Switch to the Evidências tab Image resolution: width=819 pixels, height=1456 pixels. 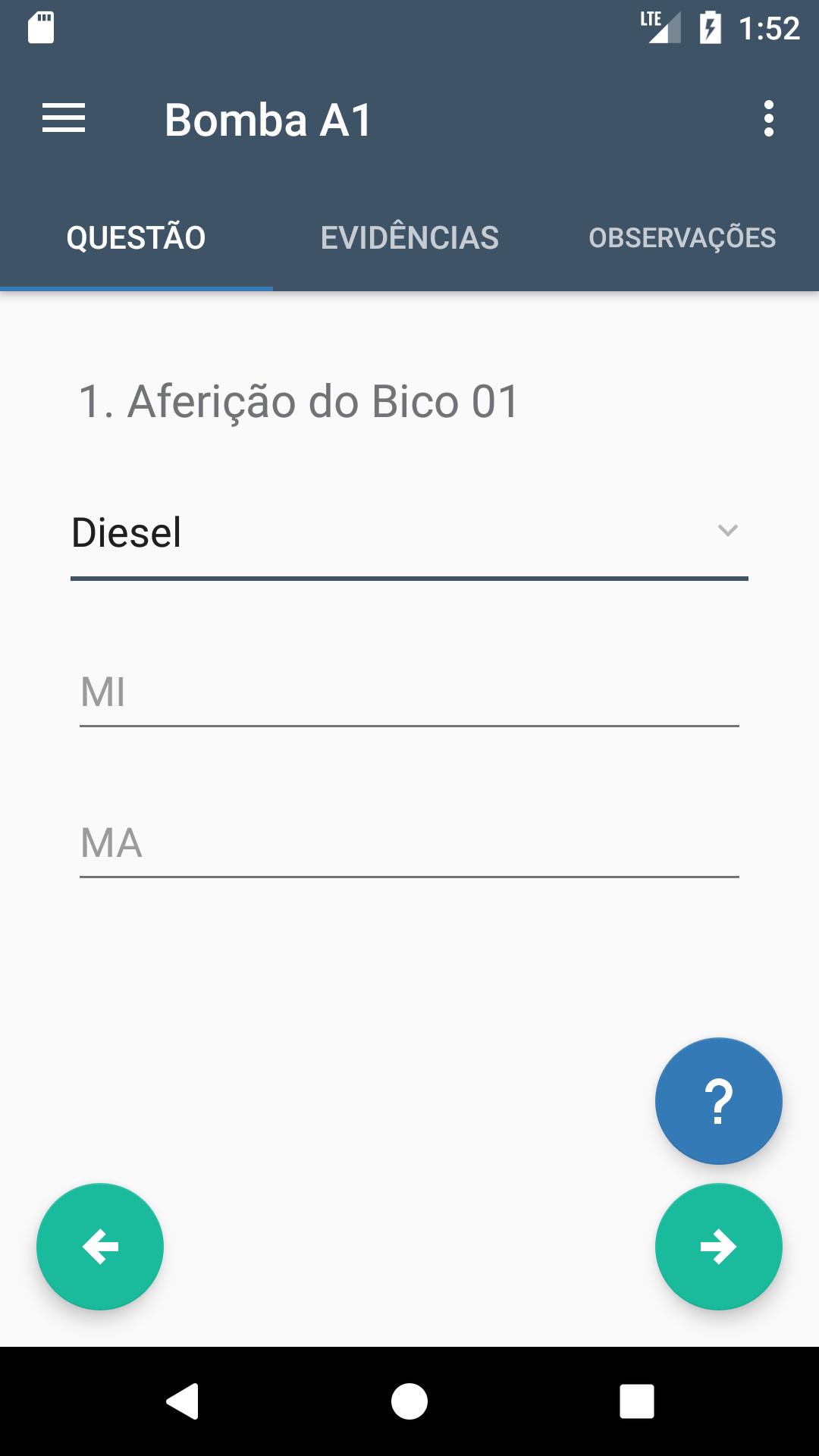pos(409,237)
